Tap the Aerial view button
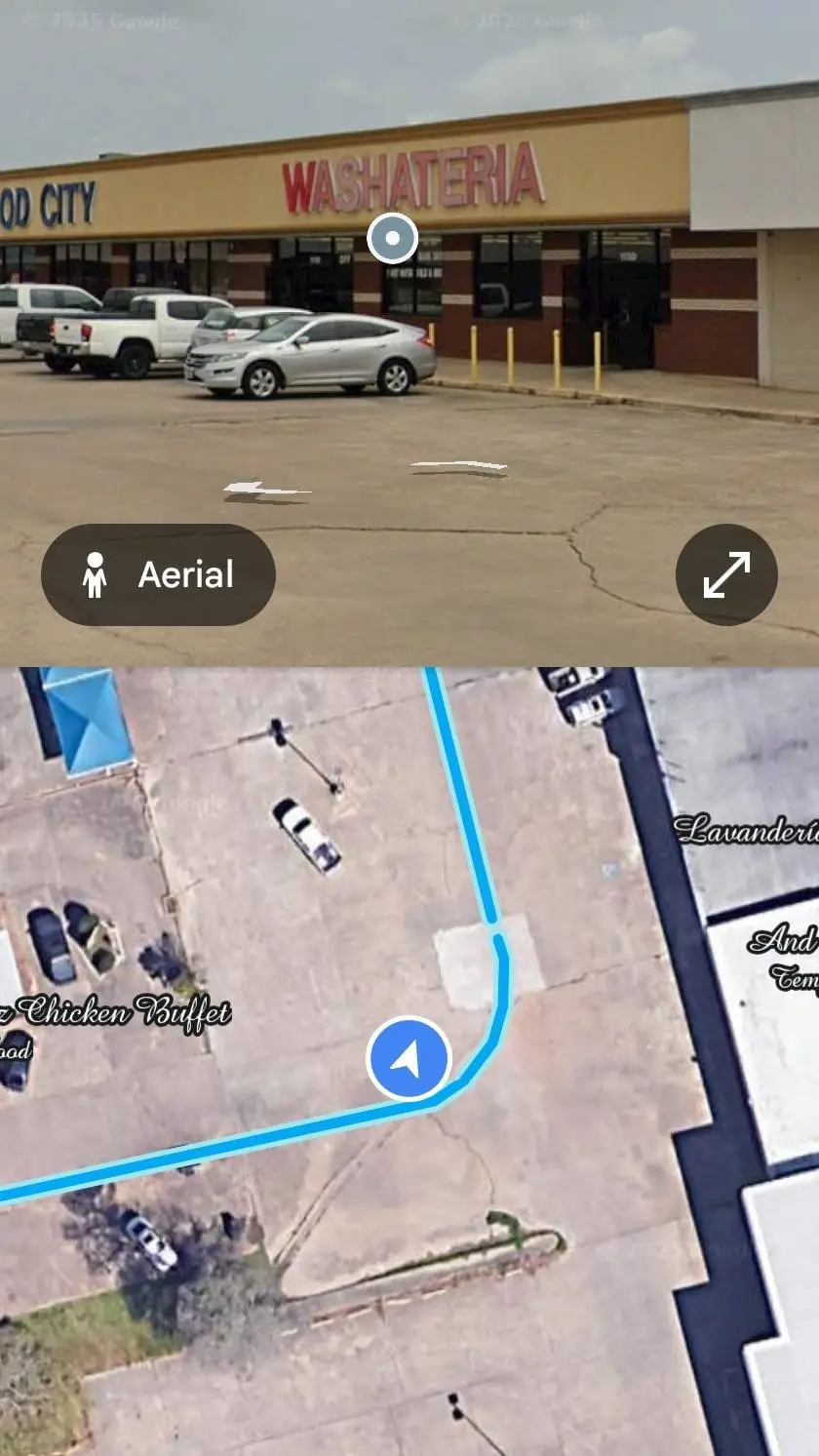This screenshot has width=819, height=1456. point(158,574)
